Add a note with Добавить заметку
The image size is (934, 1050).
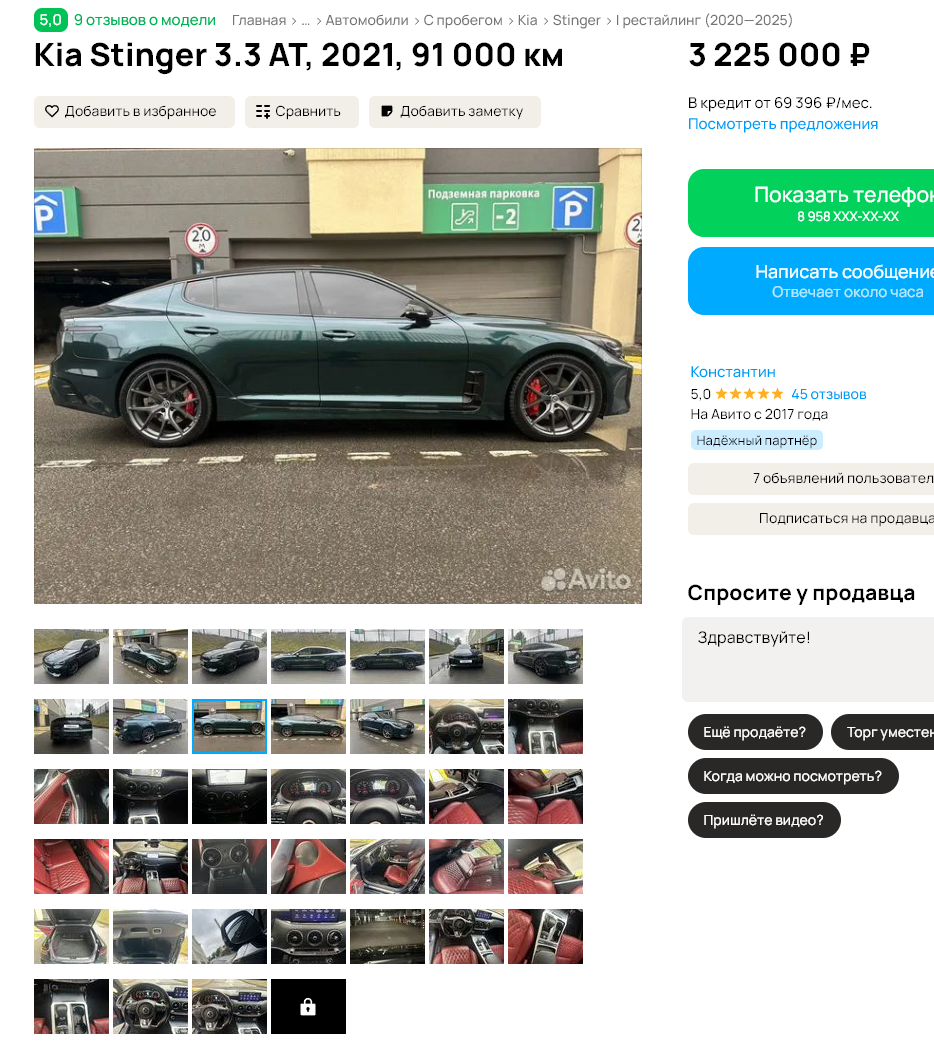(454, 112)
